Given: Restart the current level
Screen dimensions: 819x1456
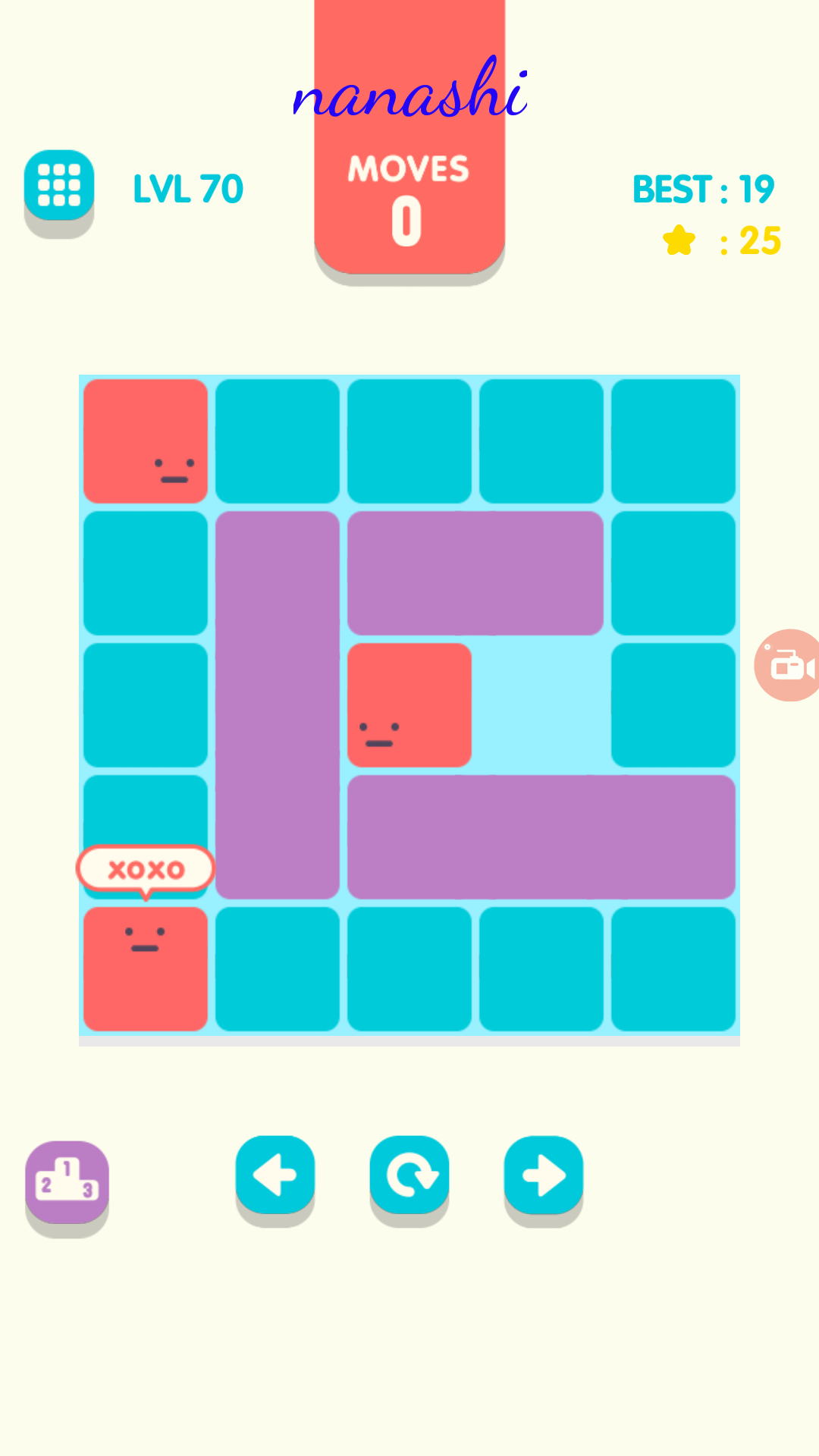Looking at the screenshot, I should pyautogui.click(x=409, y=1175).
